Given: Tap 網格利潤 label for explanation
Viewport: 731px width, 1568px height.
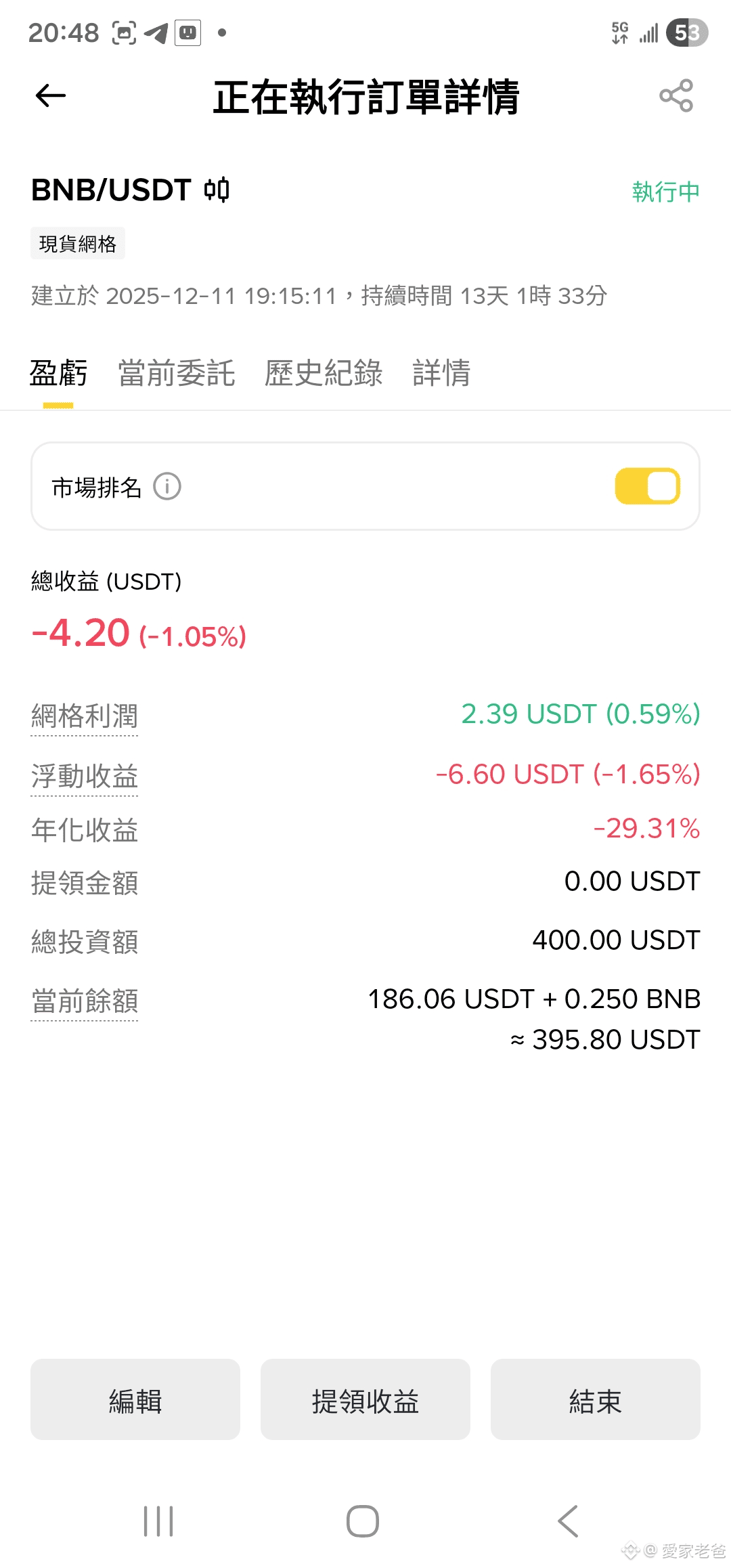Looking at the screenshot, I should click(85, 716).
